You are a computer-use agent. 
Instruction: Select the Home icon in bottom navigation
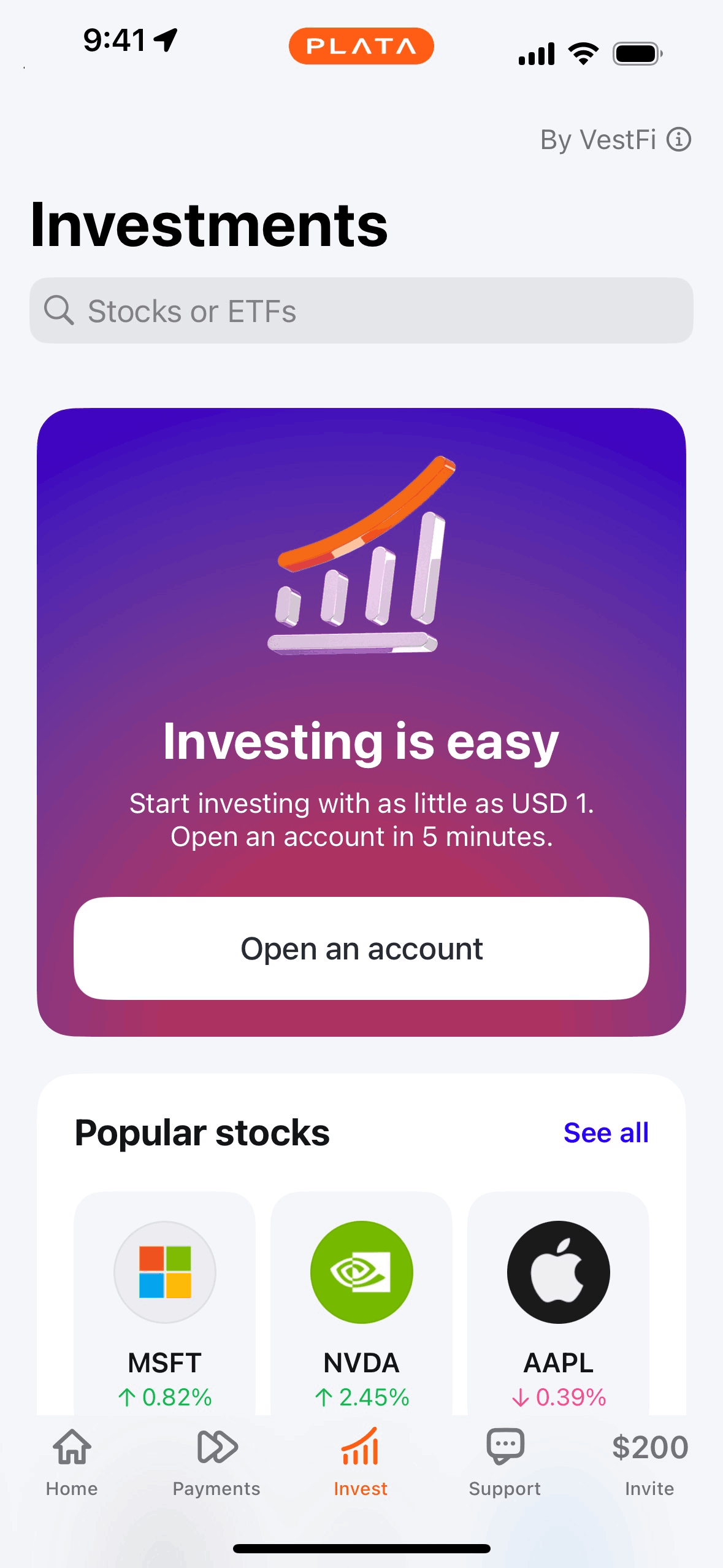71,1448
